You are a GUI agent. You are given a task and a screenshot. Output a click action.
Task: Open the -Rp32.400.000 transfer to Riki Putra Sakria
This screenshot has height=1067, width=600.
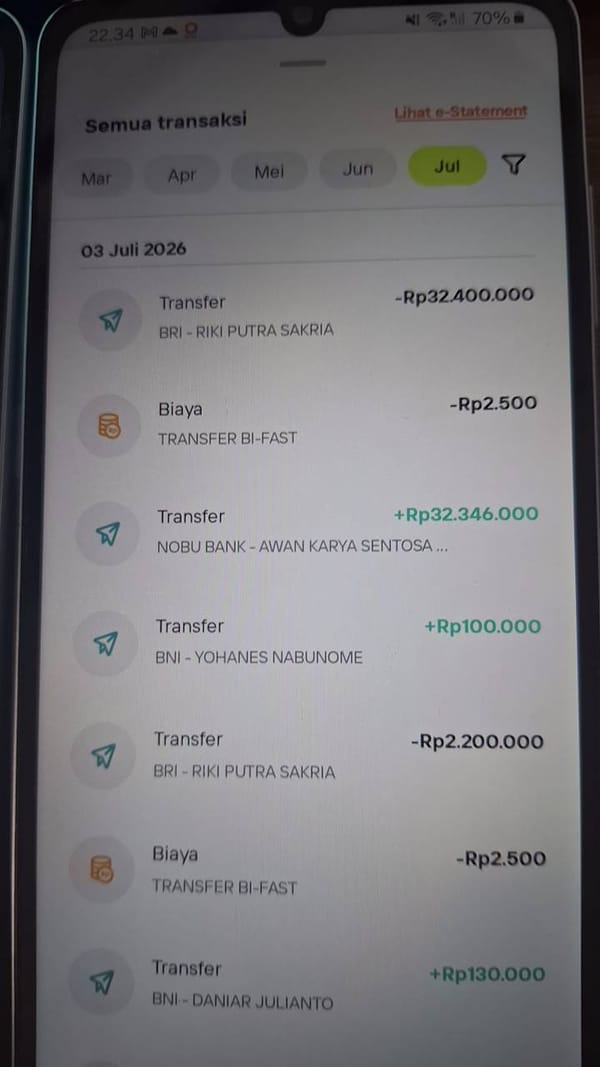[306, 316]
